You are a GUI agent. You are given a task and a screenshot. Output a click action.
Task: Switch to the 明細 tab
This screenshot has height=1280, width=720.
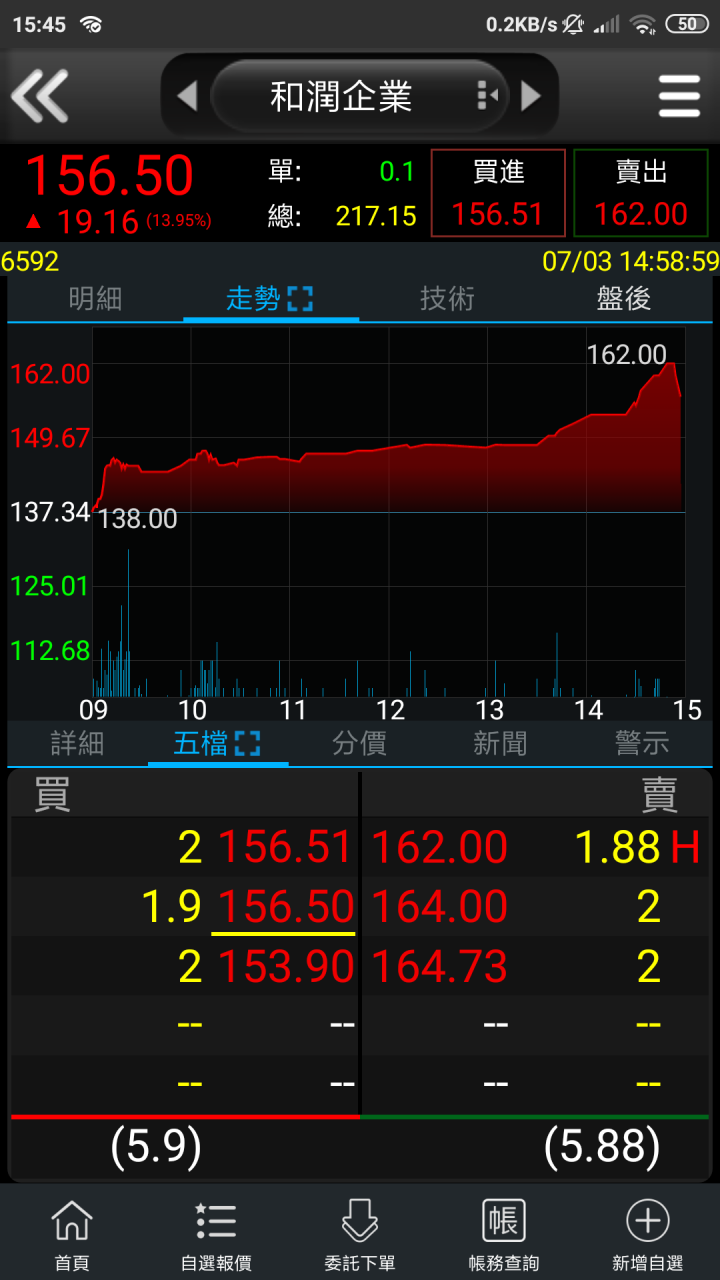pyautogui.click(x=95, y=299)
